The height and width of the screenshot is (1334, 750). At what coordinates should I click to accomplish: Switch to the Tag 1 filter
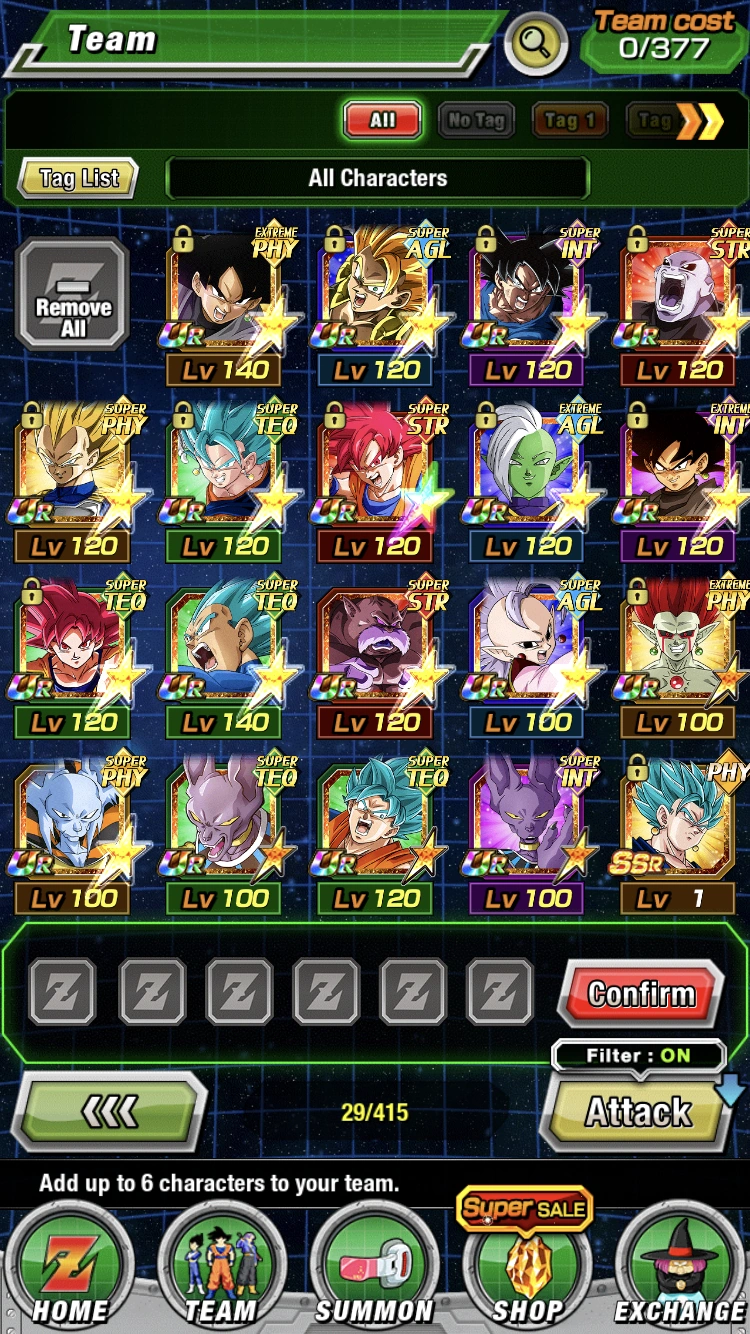coord(569,121)
